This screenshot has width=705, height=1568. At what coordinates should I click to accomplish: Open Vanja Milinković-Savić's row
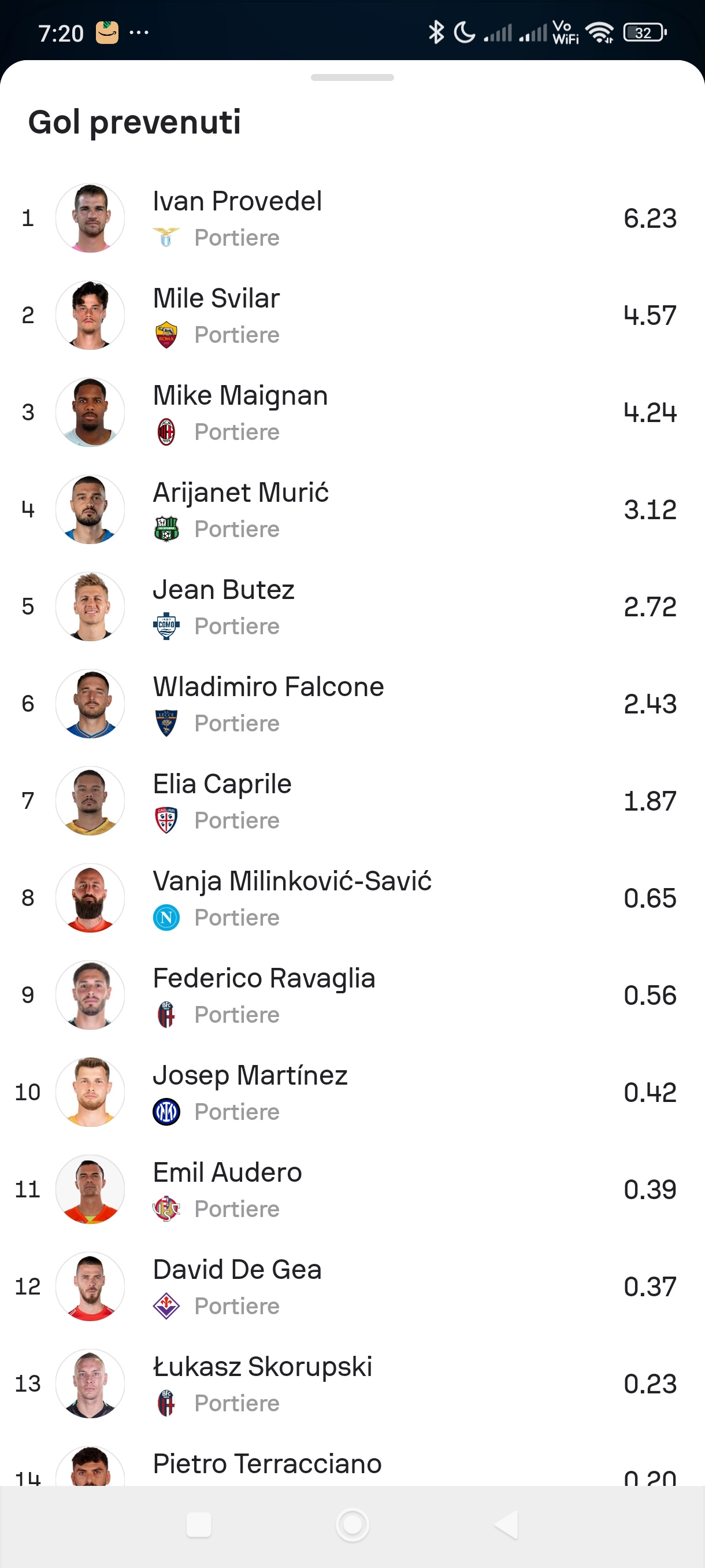(352, 898)
